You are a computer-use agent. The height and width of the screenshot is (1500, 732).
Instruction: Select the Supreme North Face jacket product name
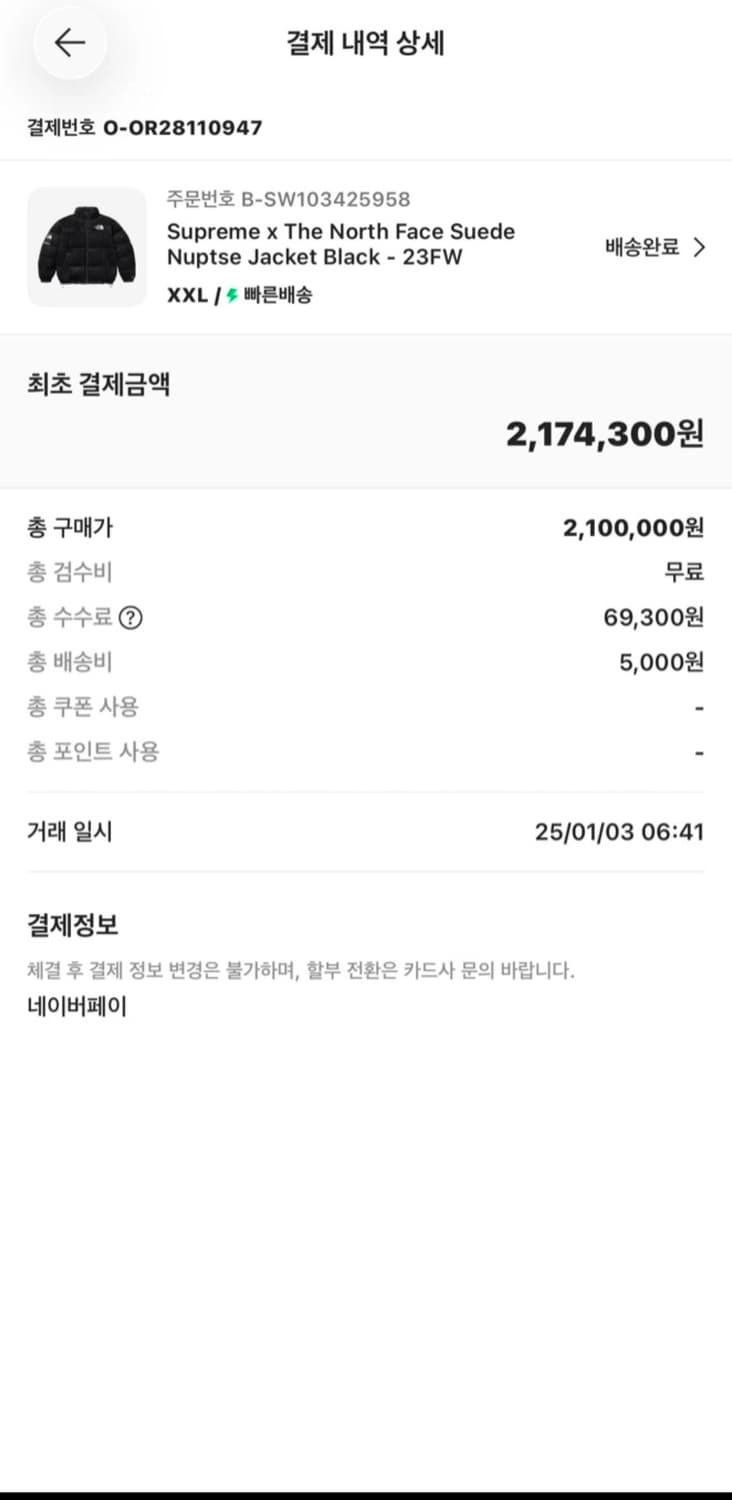point(340,243)
